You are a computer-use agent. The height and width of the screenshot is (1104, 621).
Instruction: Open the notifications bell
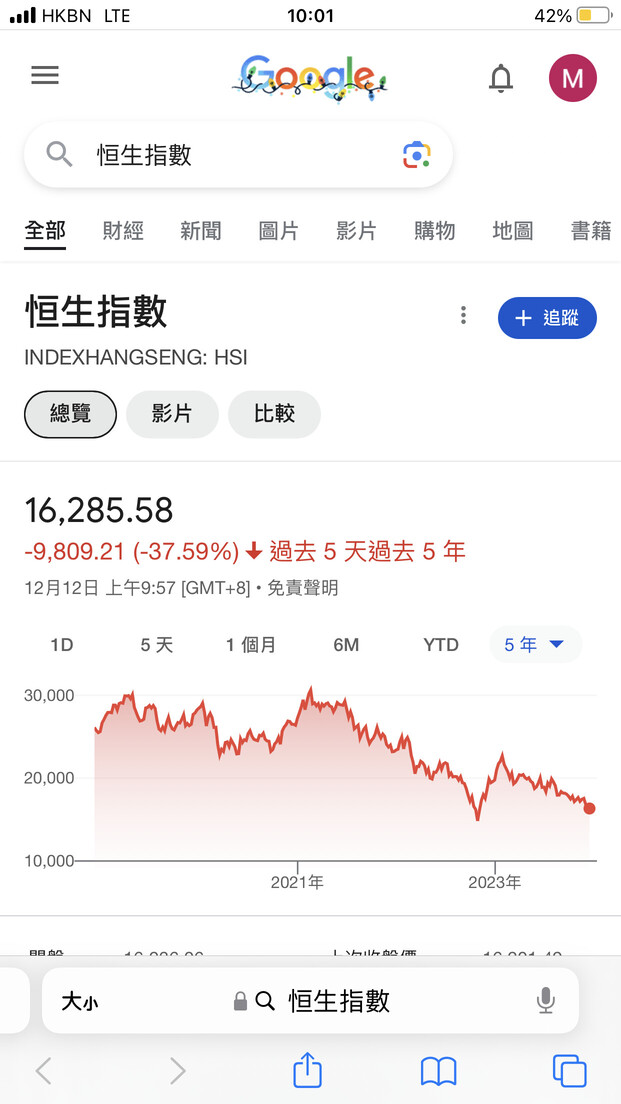click(501, 78)
